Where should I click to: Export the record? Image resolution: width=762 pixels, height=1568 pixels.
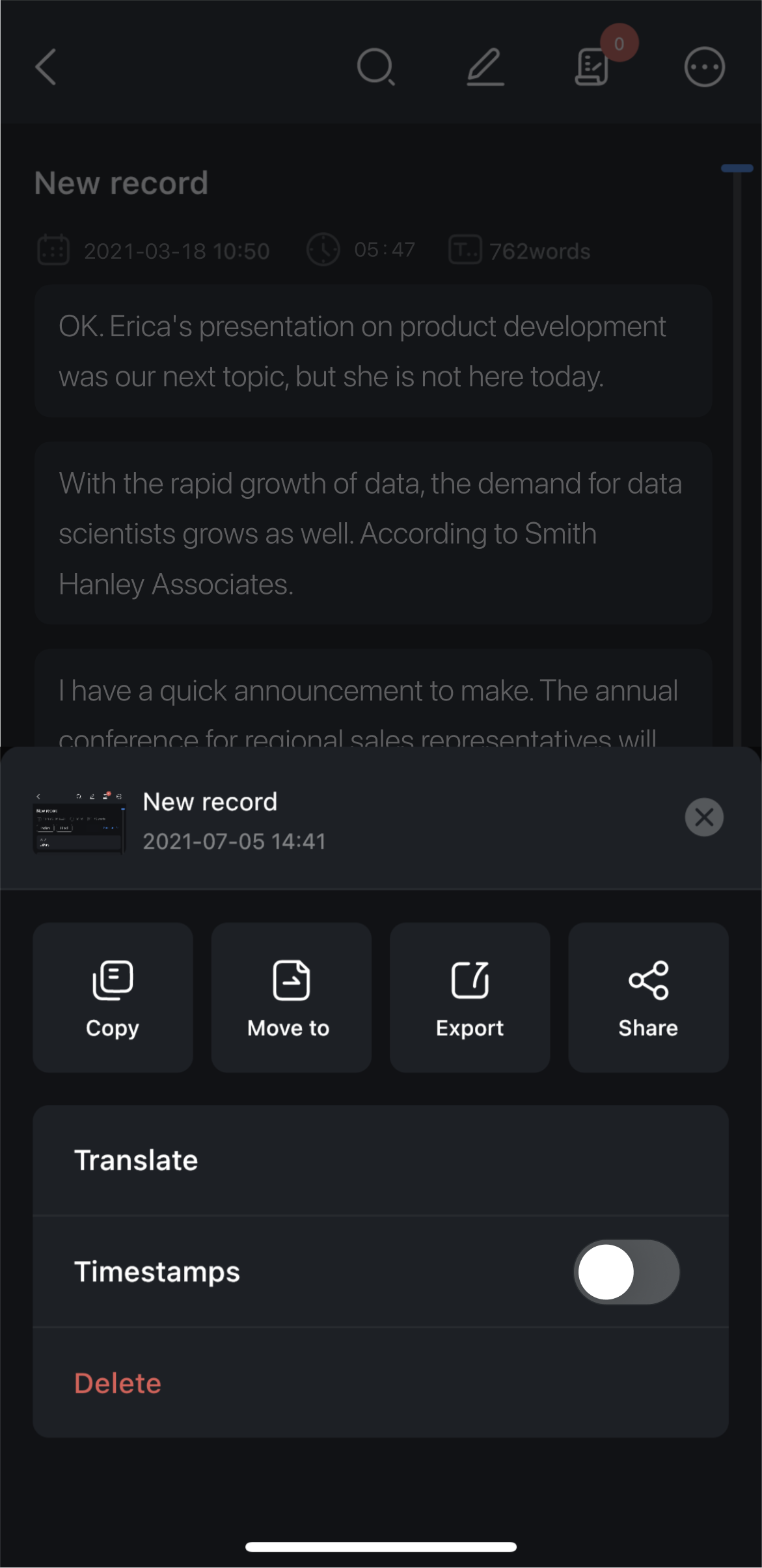[469, 997]
